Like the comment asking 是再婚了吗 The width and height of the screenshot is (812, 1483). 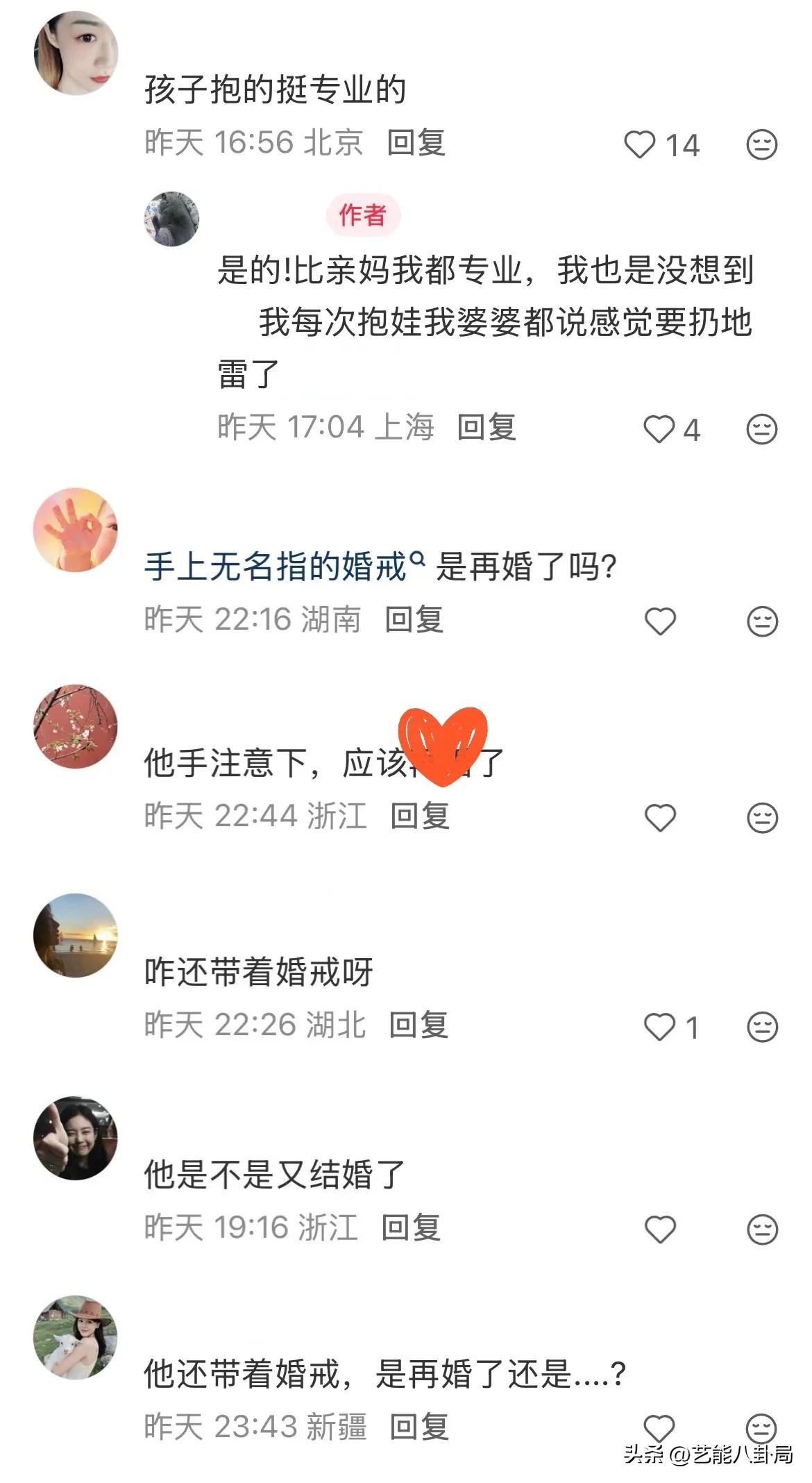[660, 621]
